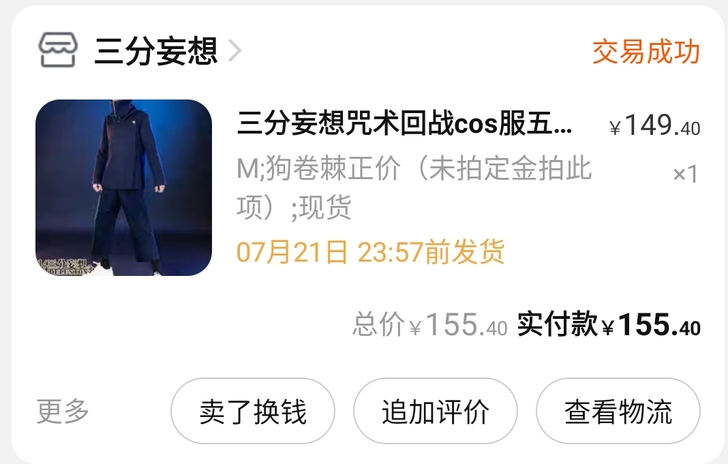Open the cosplay outfit product thumbnail
The image size is (728, 464).
124,188
